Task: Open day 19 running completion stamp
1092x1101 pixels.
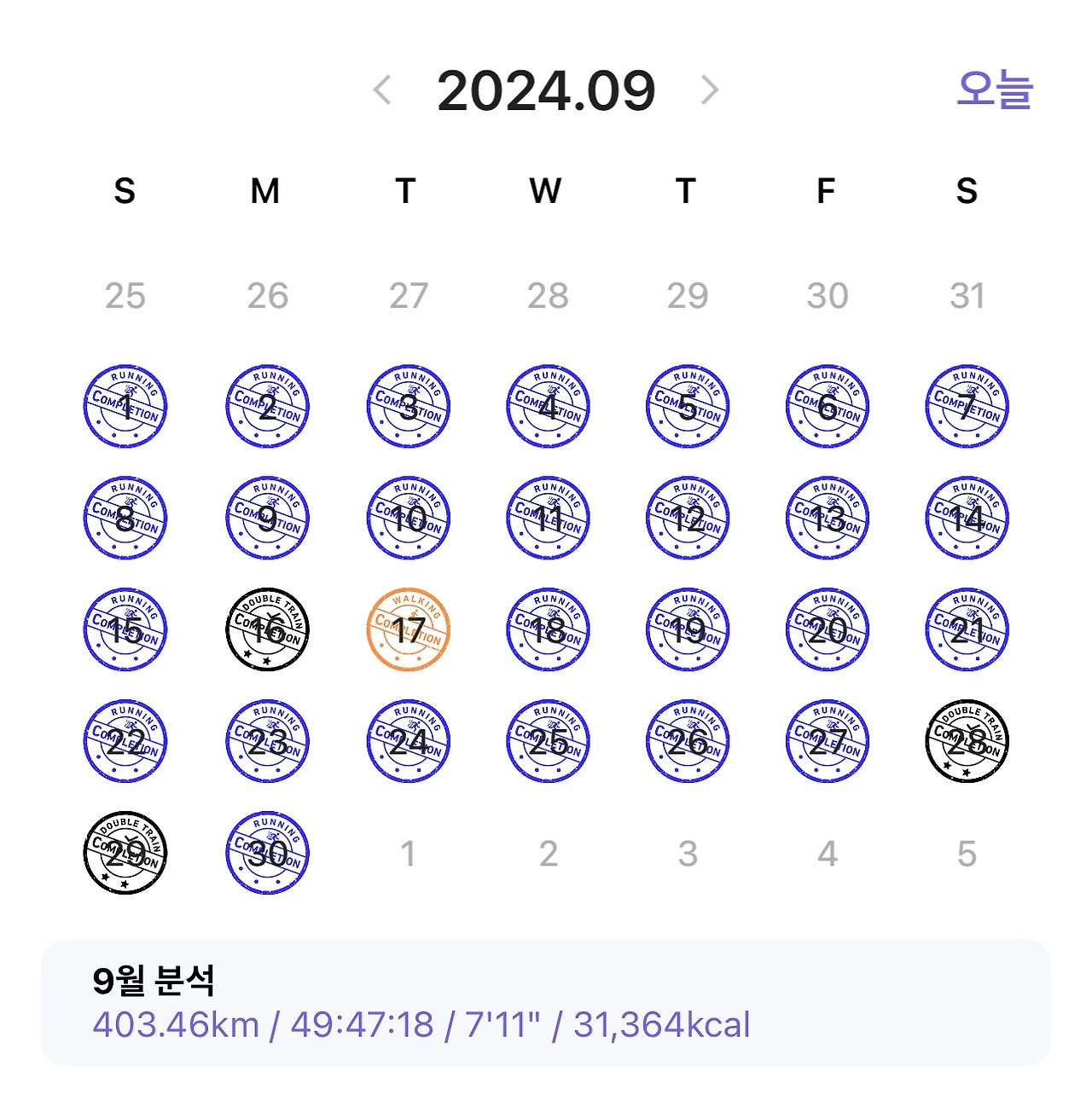Action: tap(688, 629)
